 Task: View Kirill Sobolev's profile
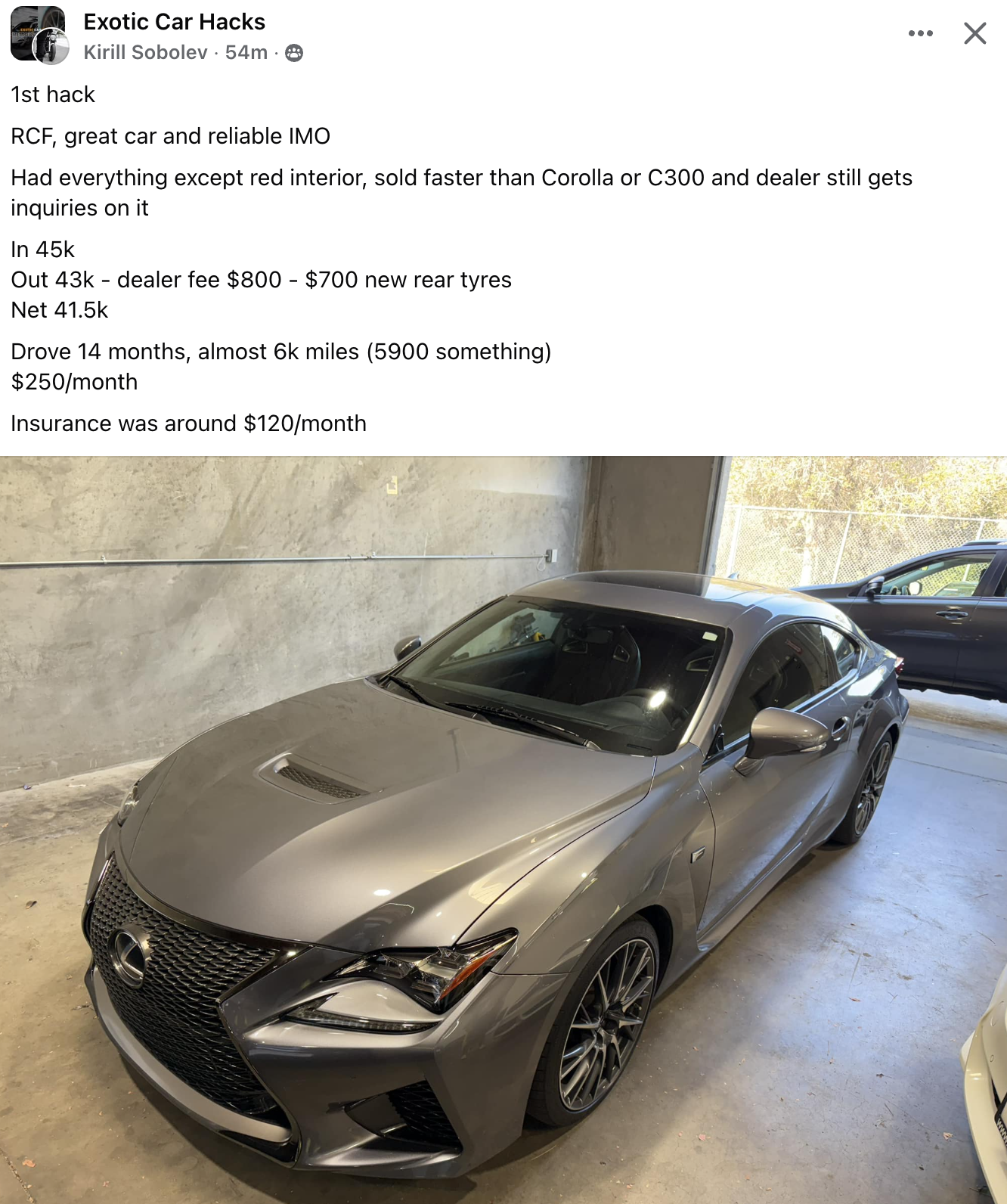[145, 52]
